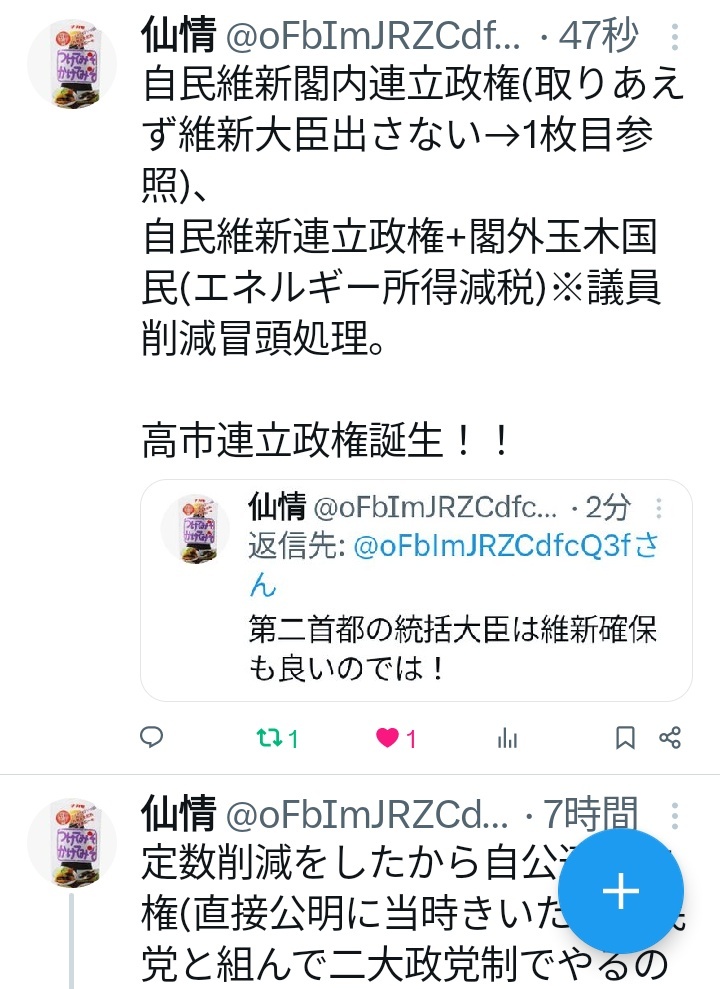View analytics of the 高市連立政権誕生 post
720x989 pixels.
click(507, 737)
